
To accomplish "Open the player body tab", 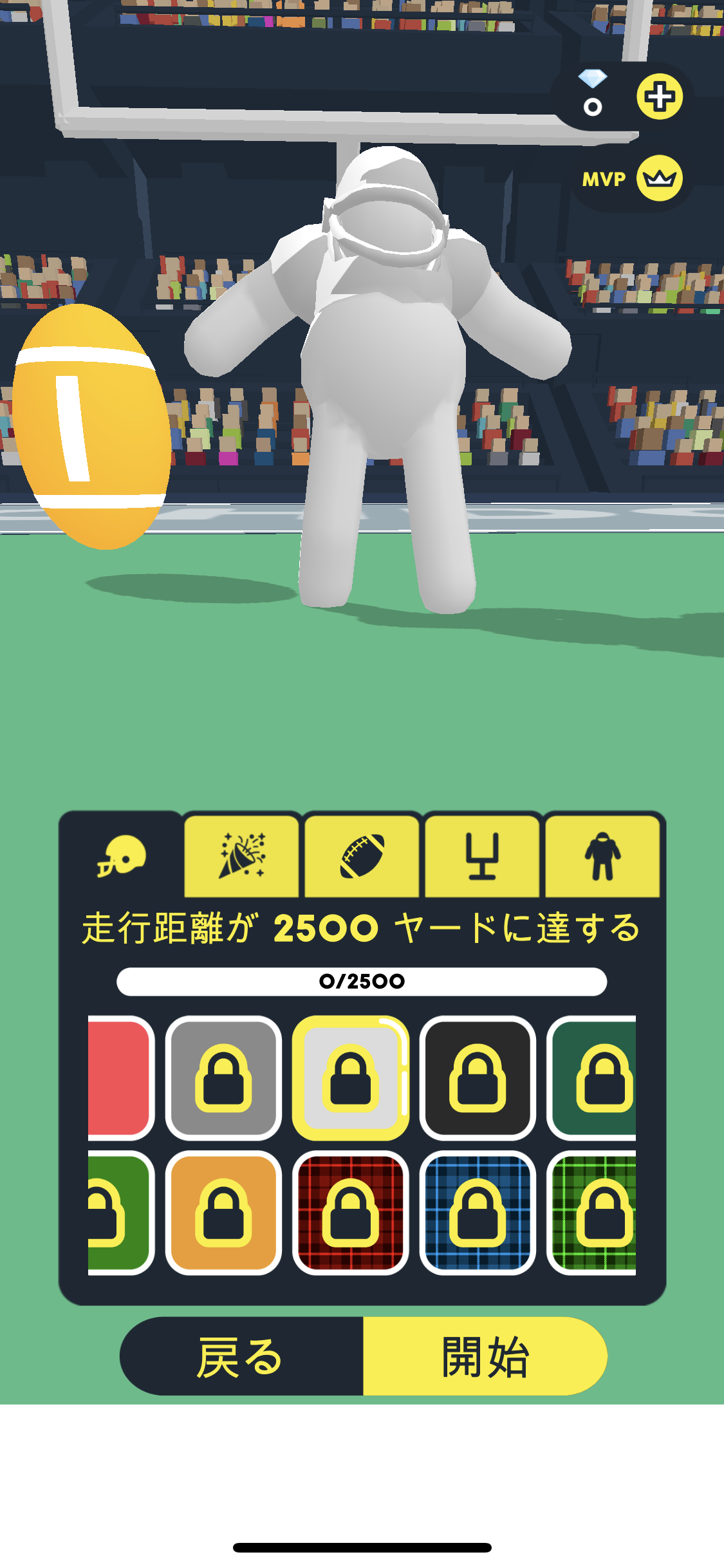I will [x=602, y=856].
